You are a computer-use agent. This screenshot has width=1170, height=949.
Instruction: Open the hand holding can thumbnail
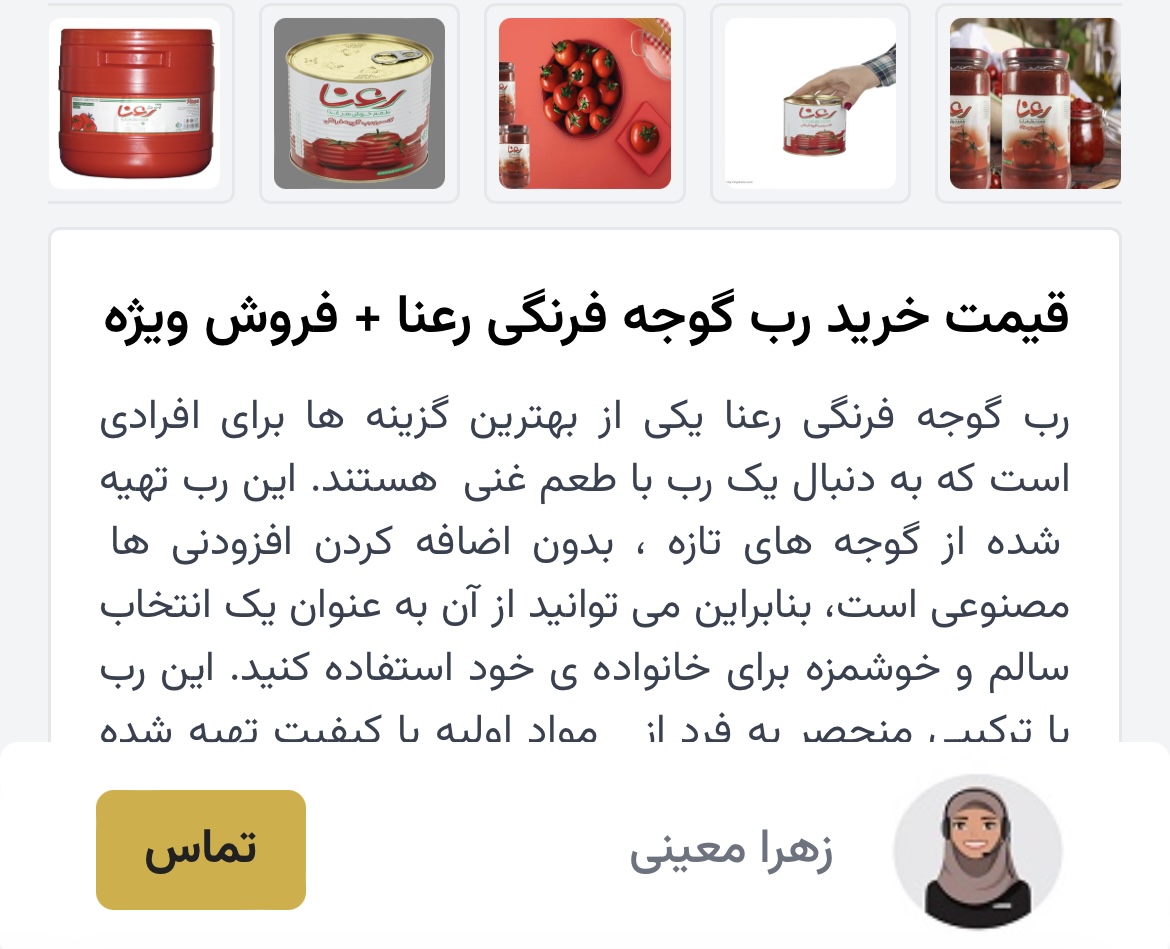[x=810, y=103]
